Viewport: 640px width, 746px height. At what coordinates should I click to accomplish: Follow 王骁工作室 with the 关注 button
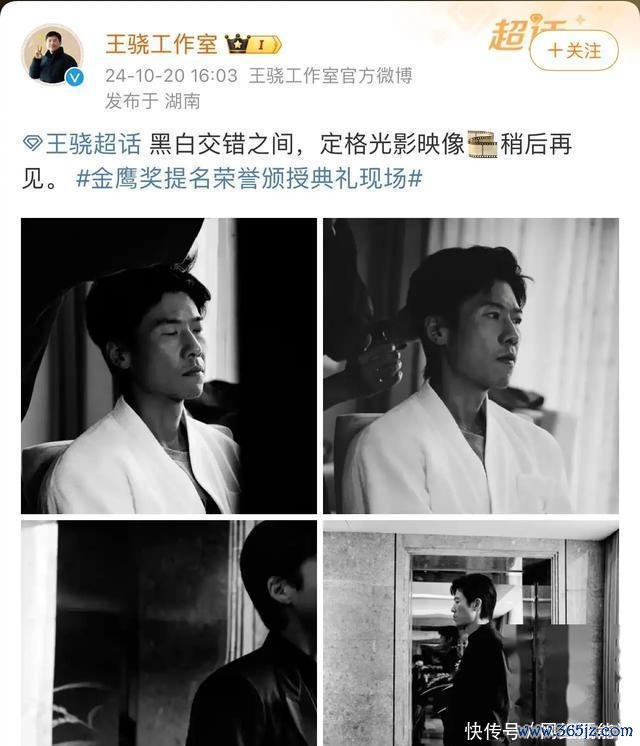574,48
